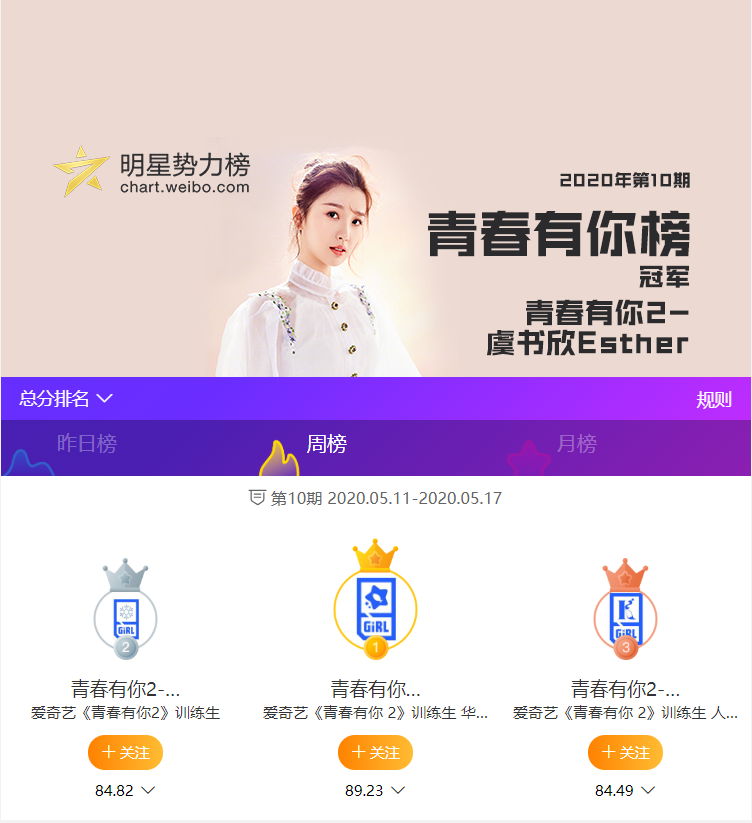Follow the first-ranked trainee
Screen dimensions: 752x823
click(x=375, y=752)
